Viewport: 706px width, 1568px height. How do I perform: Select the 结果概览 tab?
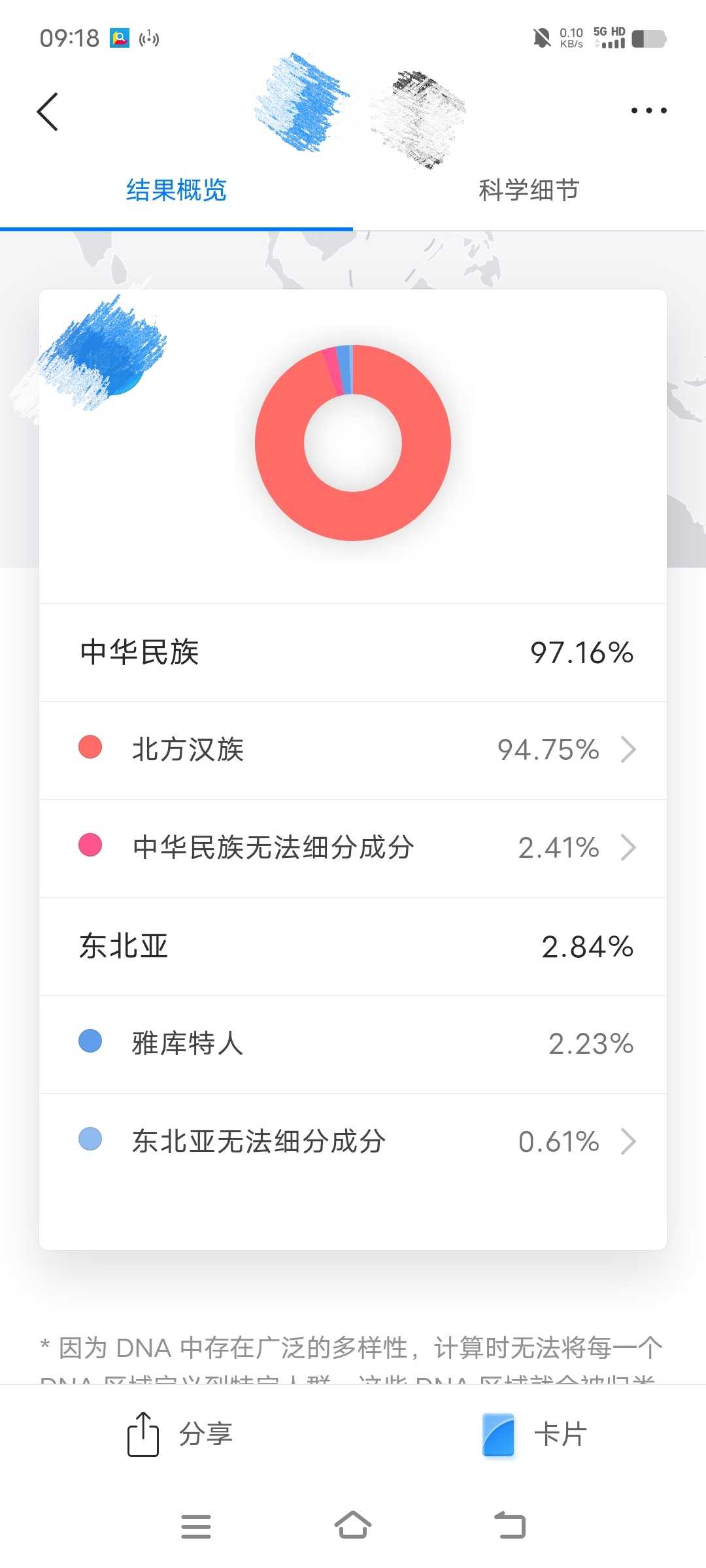(x=176, y=190)
